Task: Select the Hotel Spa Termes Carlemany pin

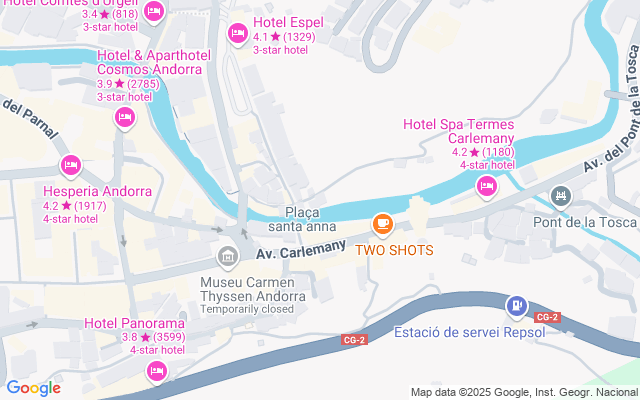Action: click(487, 185)
